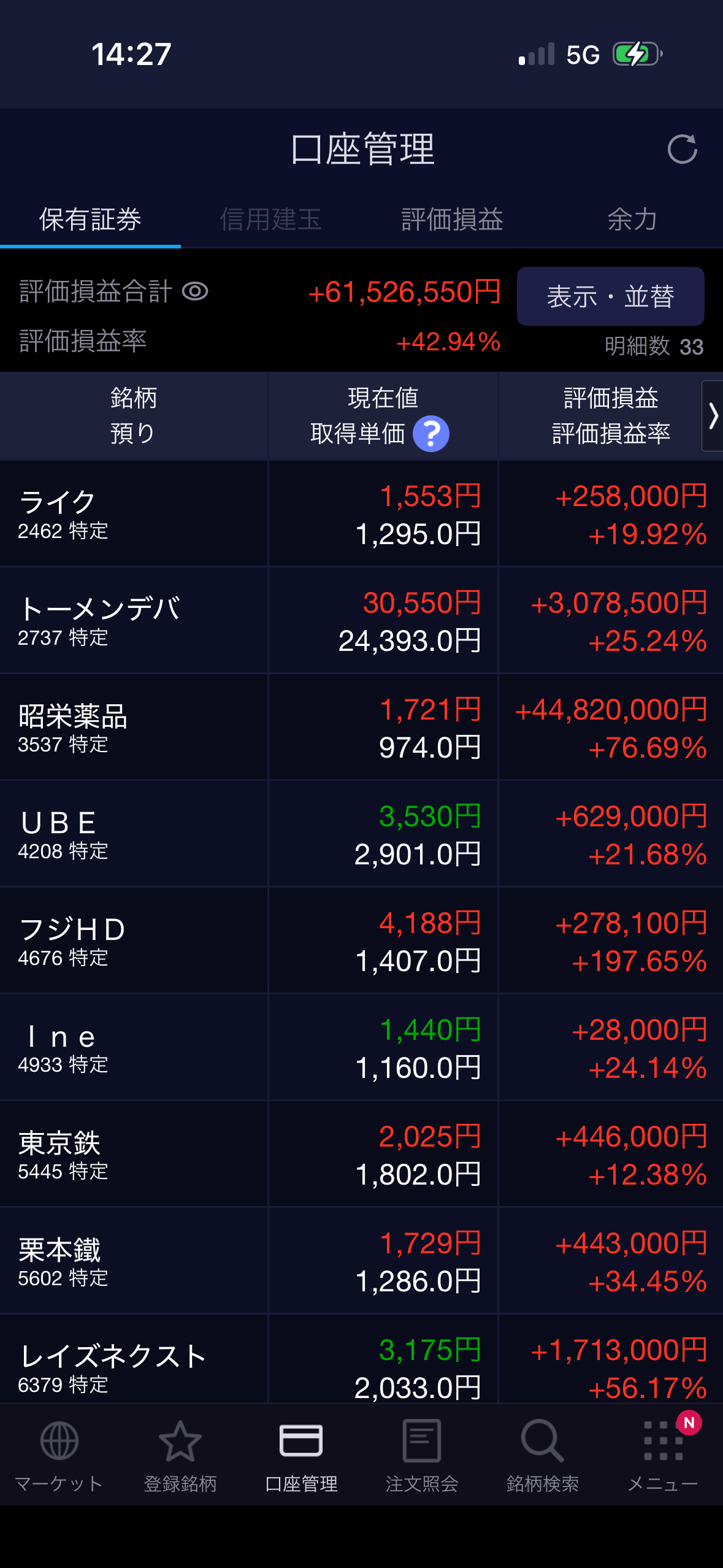This screenshot has width=723, height=1568.
Task: Open the ライク 2462 holding
Action: 361,513
